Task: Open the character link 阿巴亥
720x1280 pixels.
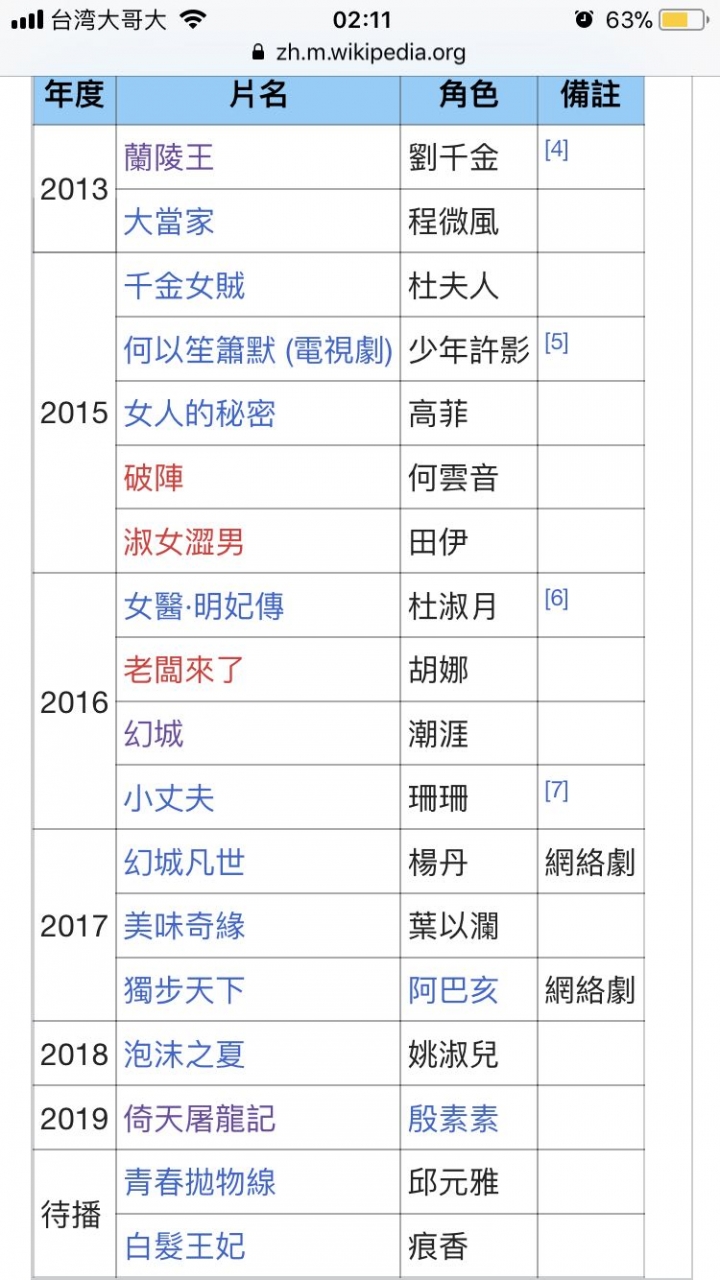Action: pyautogui.click(x=453, y=990)
